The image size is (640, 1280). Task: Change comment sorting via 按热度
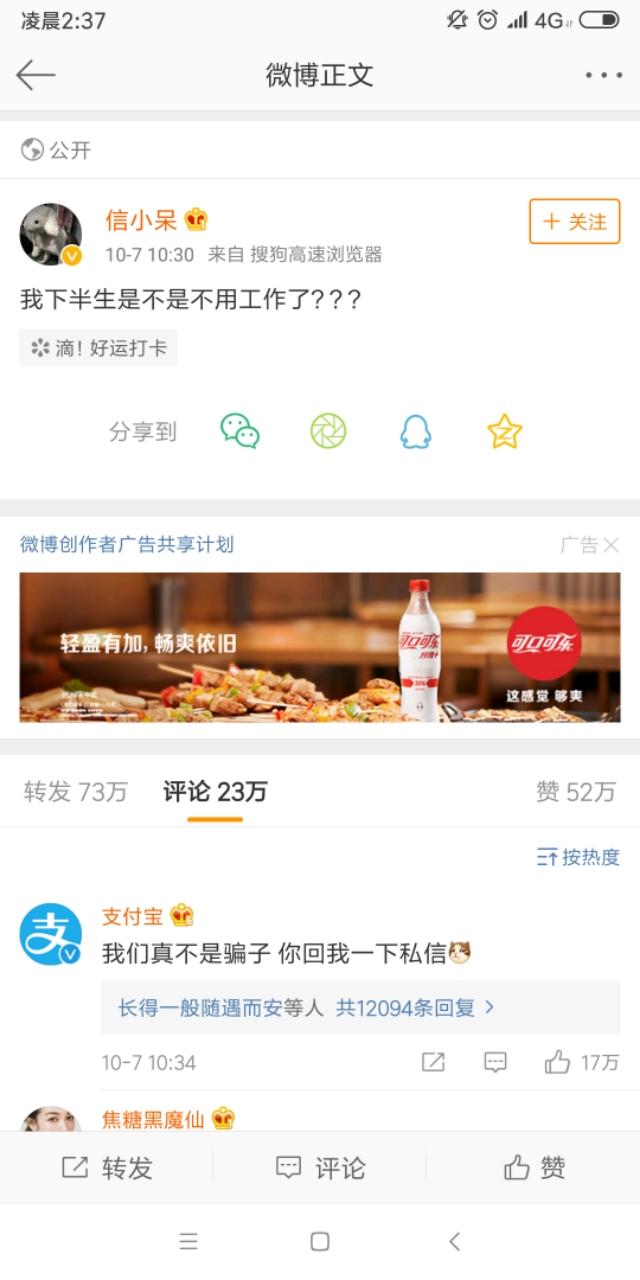[x=578, y=857]
